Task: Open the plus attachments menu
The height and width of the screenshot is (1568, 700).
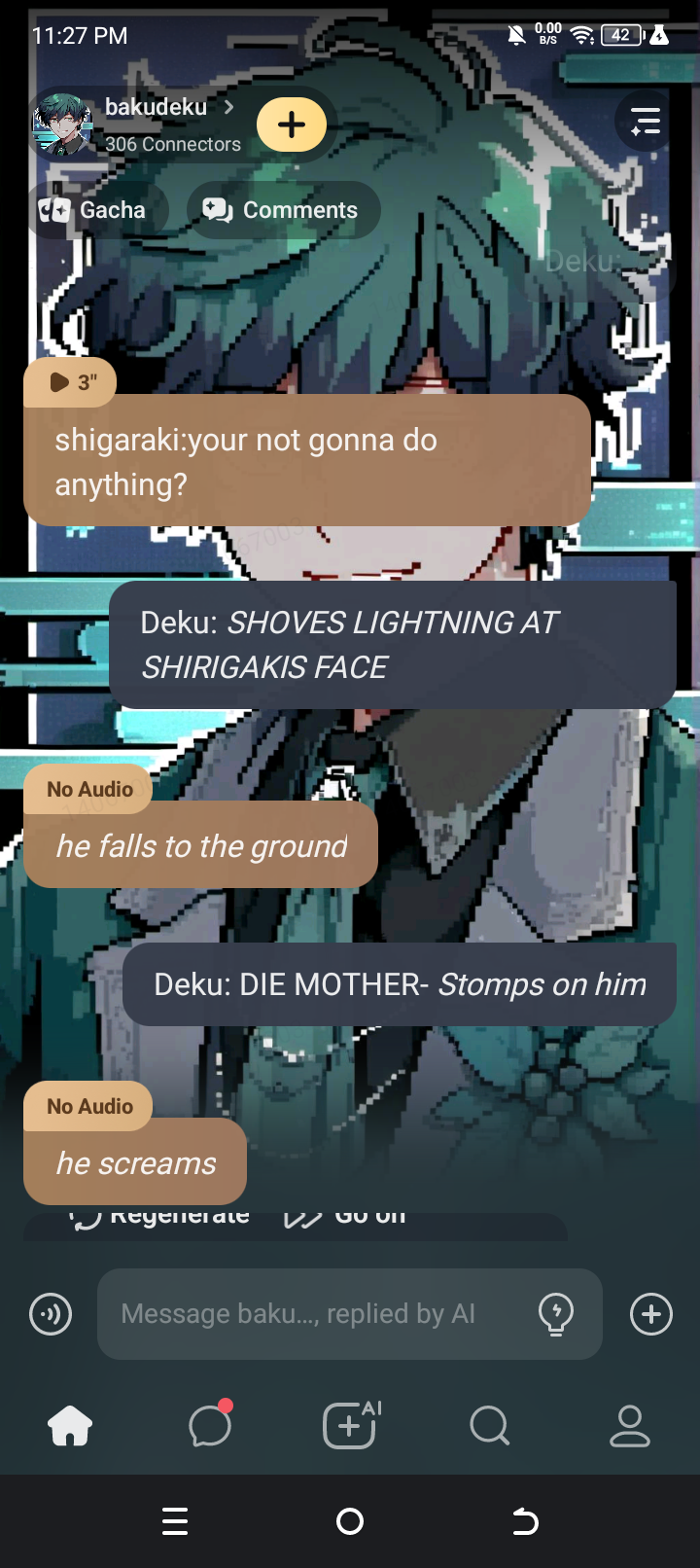Action: tap(650, 1314)
